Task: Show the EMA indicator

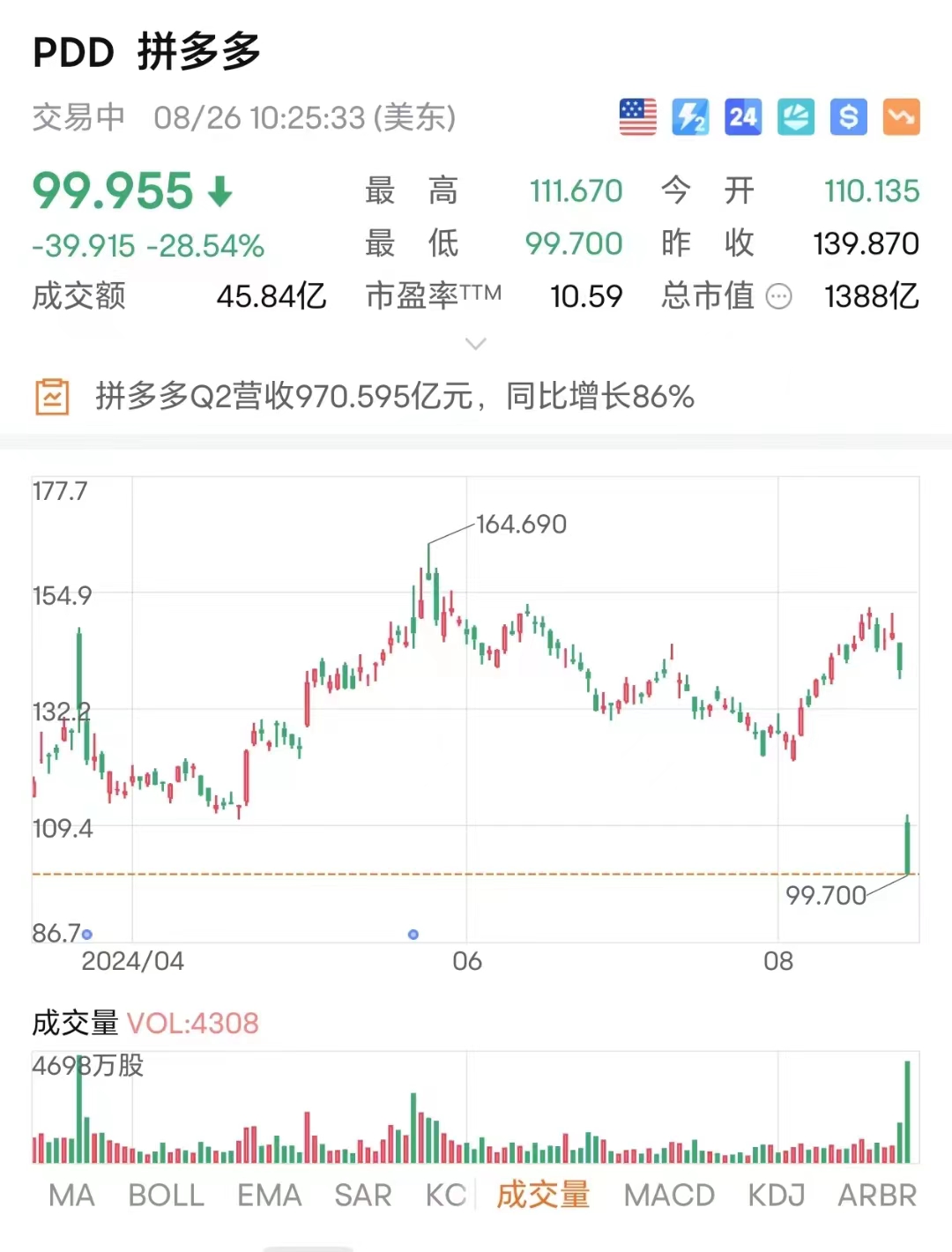Action: 269,1195
